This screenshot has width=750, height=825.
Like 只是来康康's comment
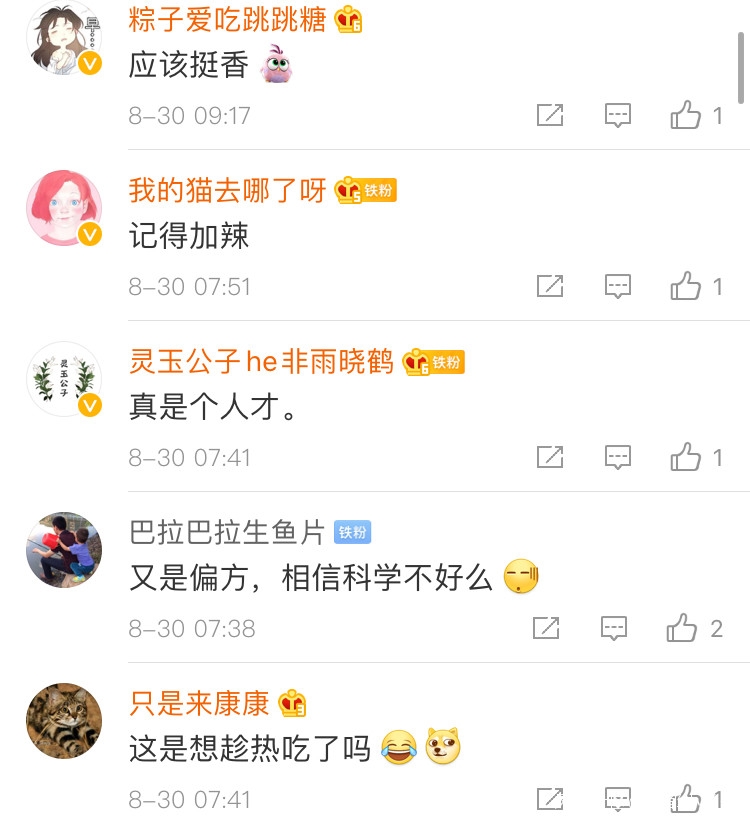686,799
